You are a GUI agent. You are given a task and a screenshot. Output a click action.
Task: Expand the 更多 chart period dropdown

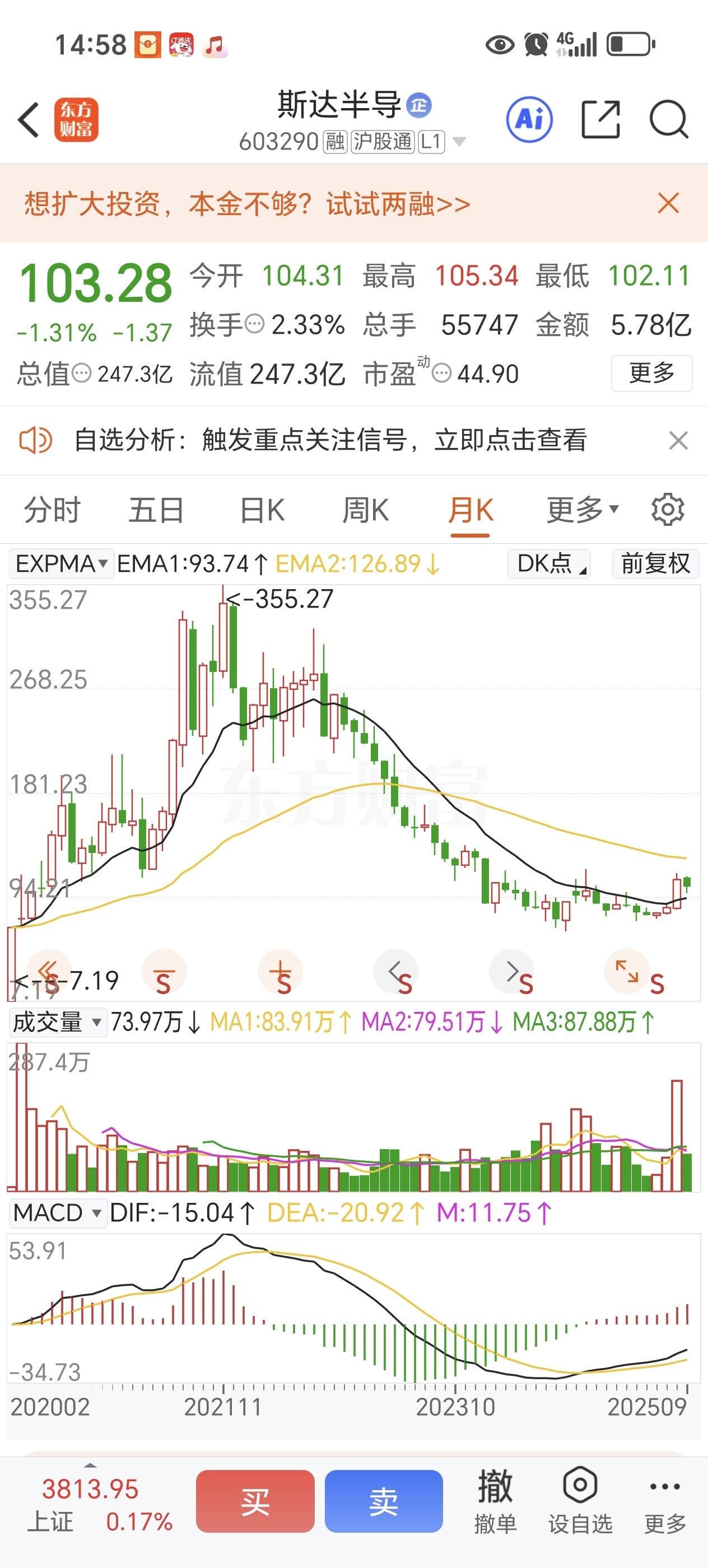pos(583,510)
